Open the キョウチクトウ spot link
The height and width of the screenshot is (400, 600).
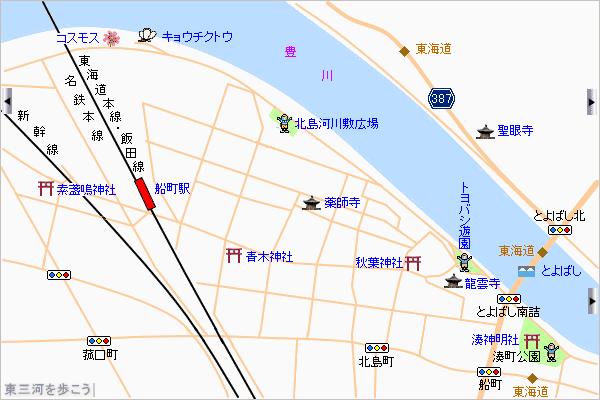click(x=197, y=37)
